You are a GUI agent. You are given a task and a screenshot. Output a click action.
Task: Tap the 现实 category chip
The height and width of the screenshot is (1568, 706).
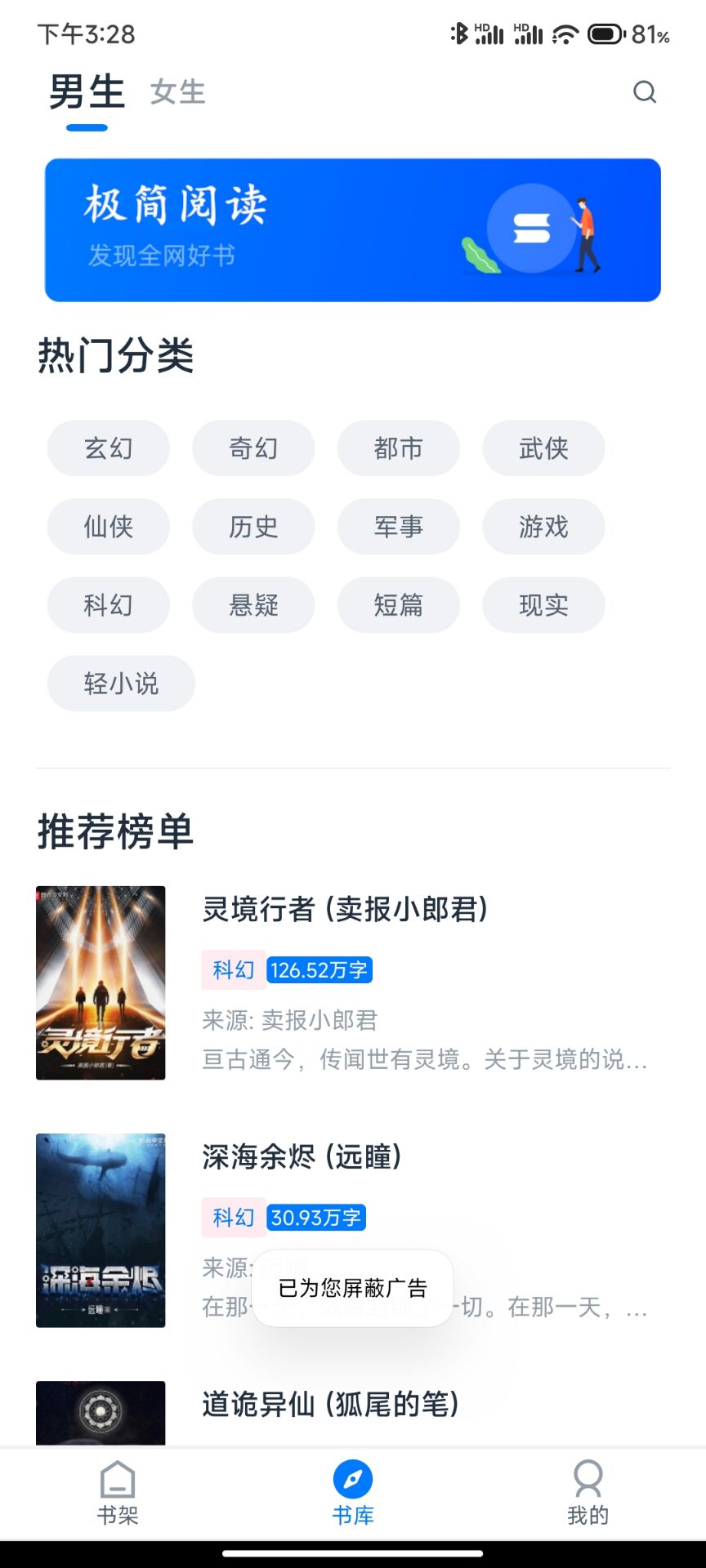click(x=543, y=605)
